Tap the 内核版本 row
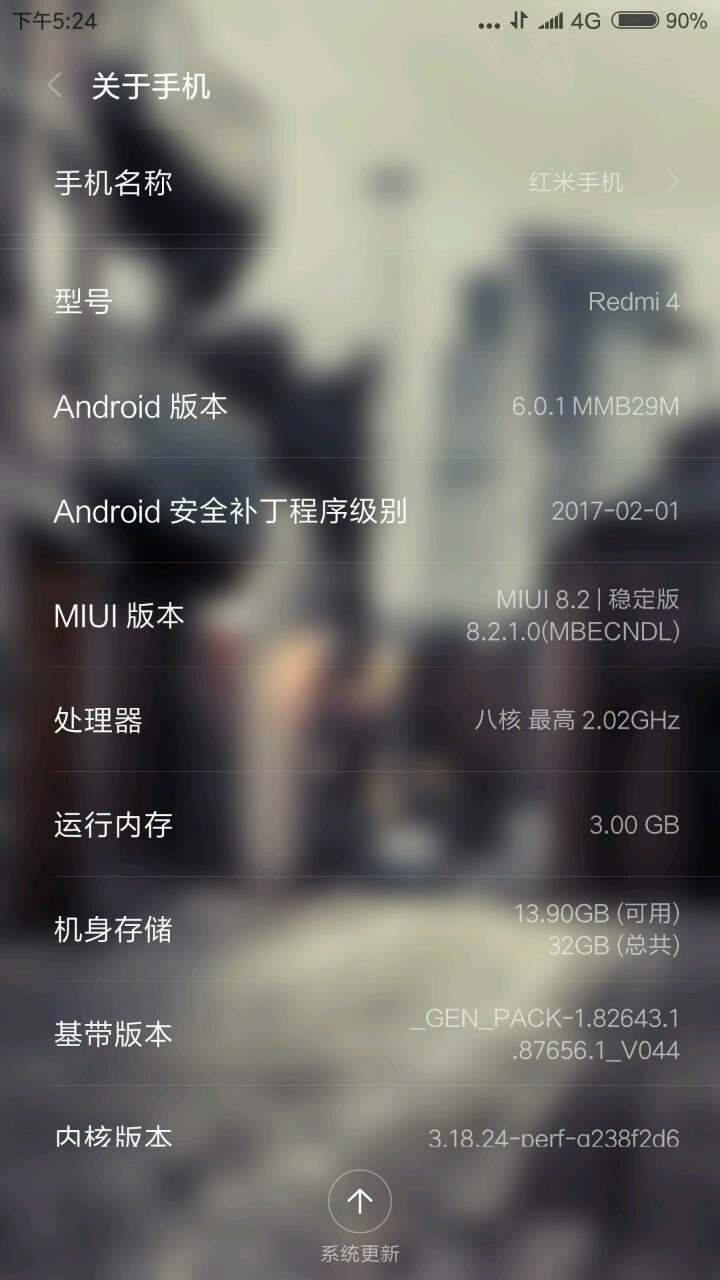The height and width of the screenshot is (1280, 720). (x=360, y=1132)
